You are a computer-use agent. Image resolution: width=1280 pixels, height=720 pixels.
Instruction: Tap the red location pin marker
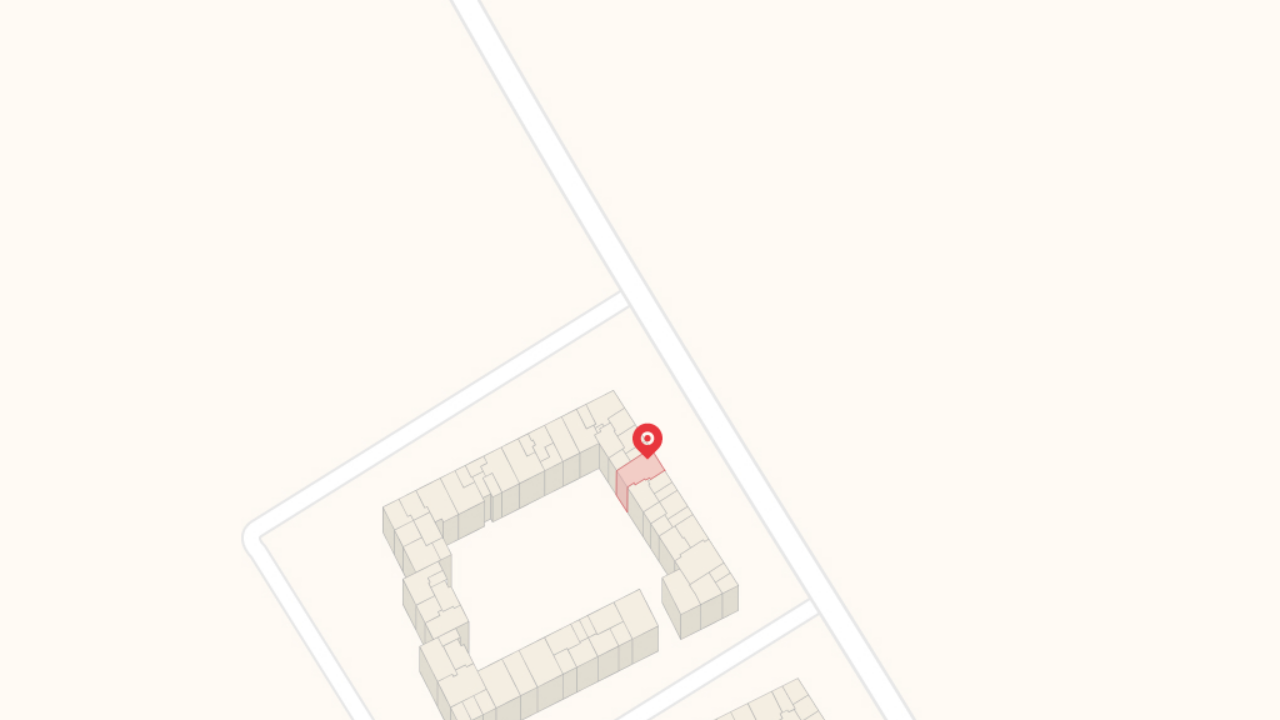pos(648,440)
